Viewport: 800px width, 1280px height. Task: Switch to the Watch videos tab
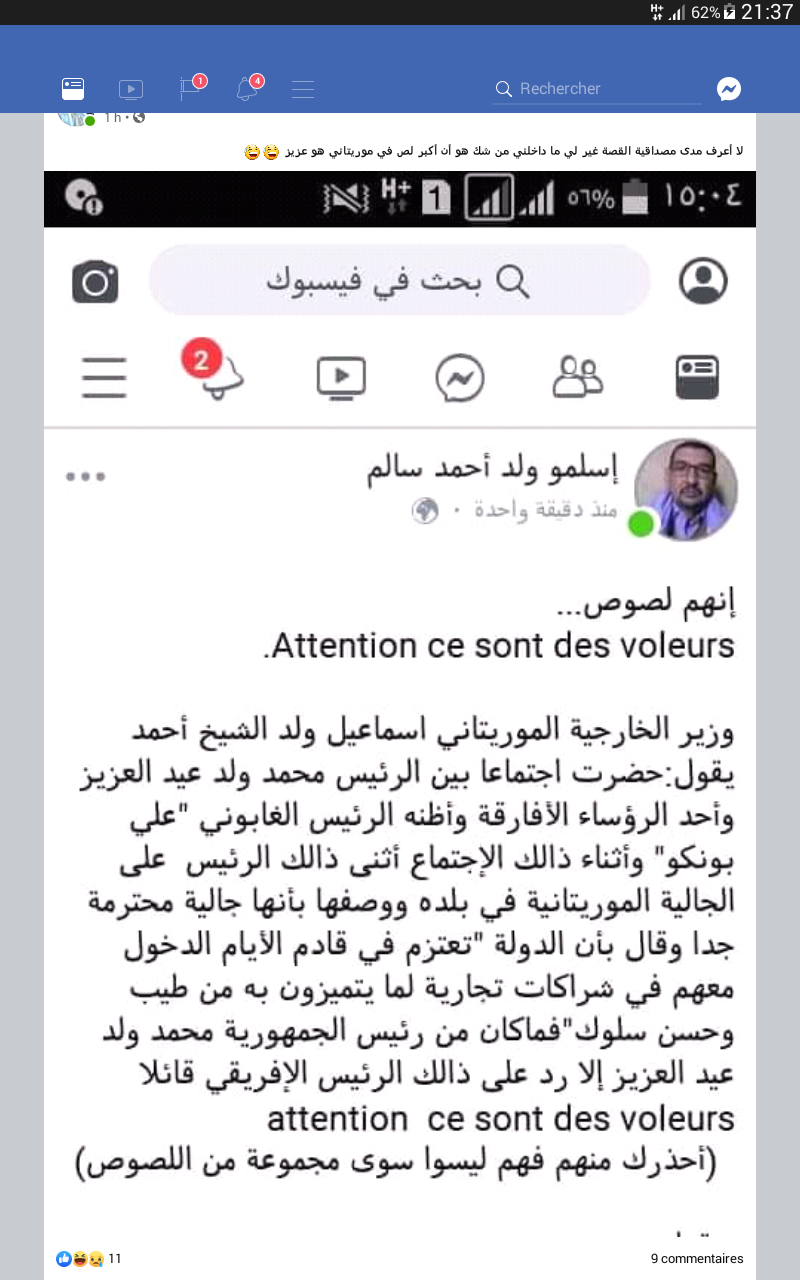pos(131,89)
